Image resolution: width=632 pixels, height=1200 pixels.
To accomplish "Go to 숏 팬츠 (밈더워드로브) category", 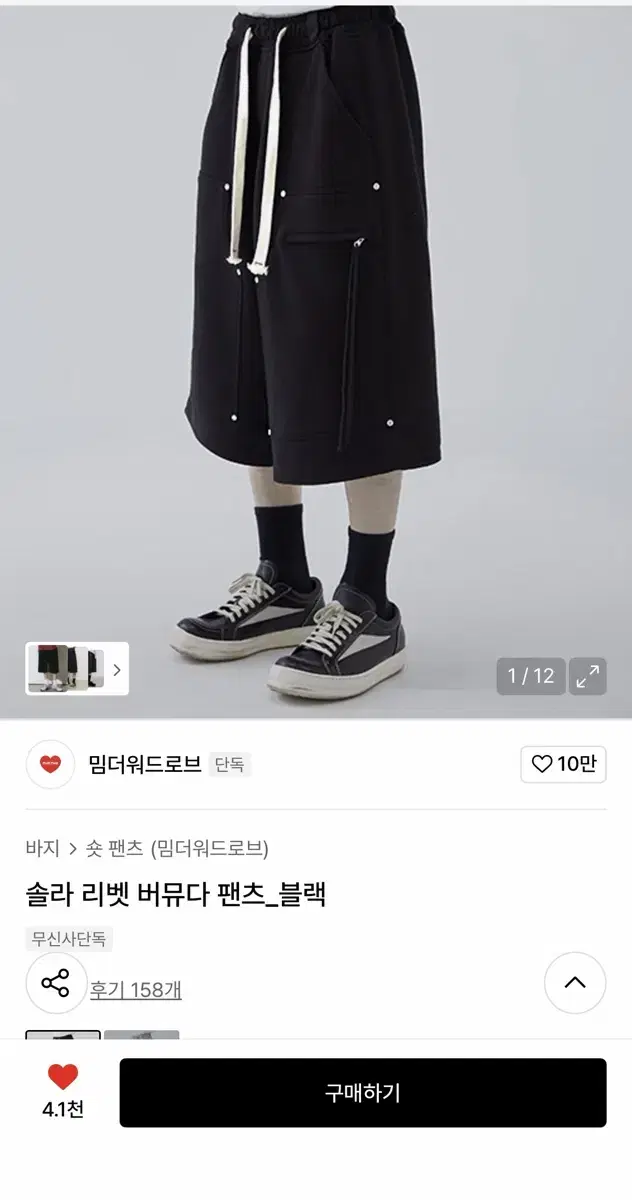I will click(177, 849).
